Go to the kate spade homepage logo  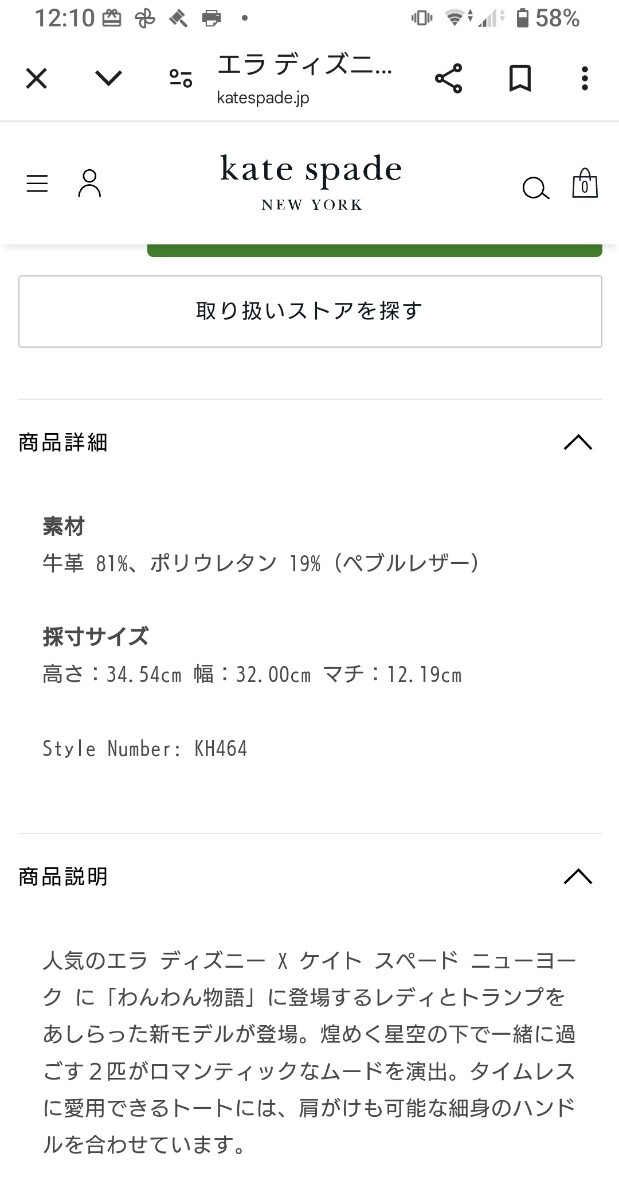coord(310,182)
